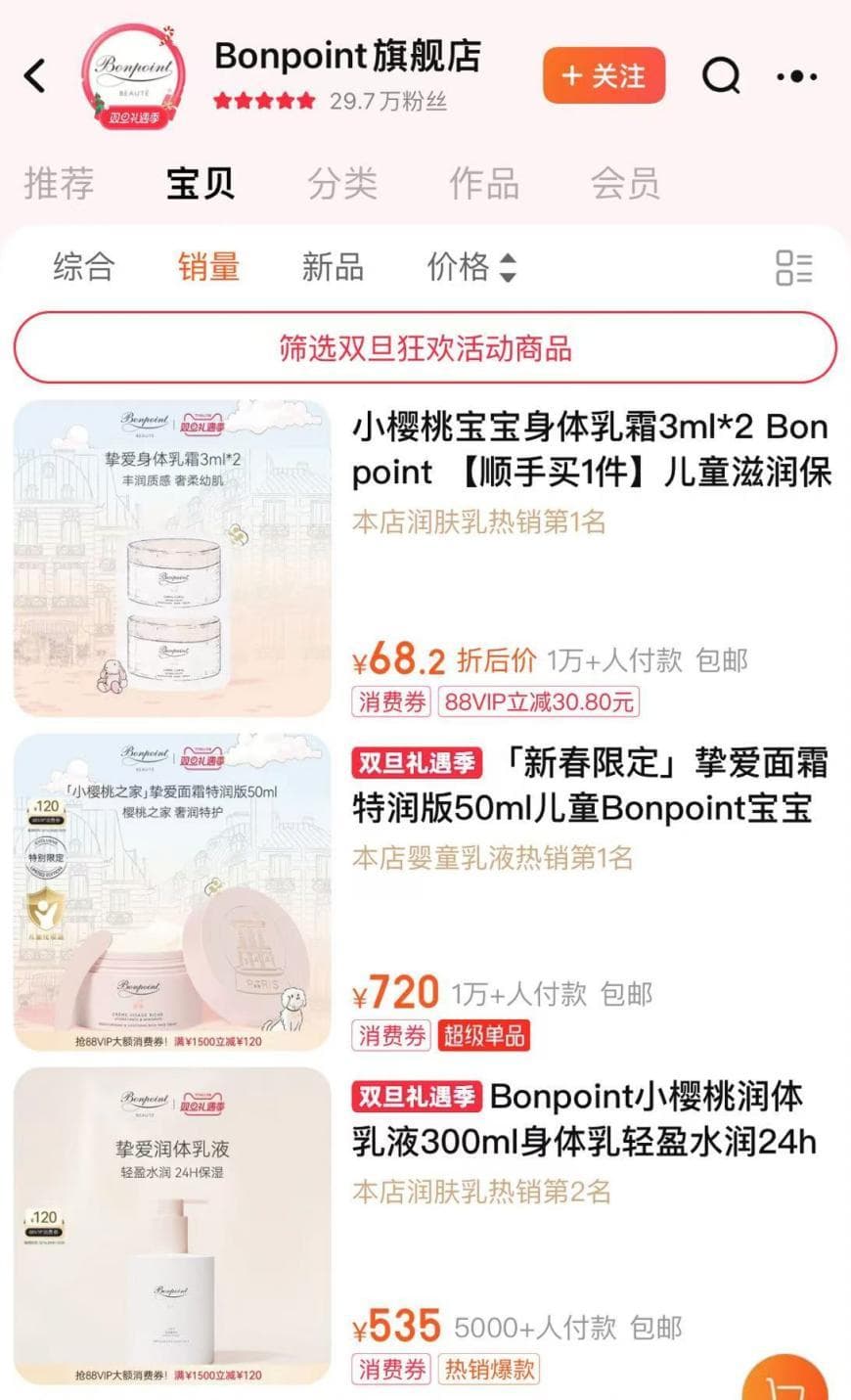Screen dimensions: 851x1400
Task: Open the 挚爱面霜特润版50ml product
Action: 591,785
